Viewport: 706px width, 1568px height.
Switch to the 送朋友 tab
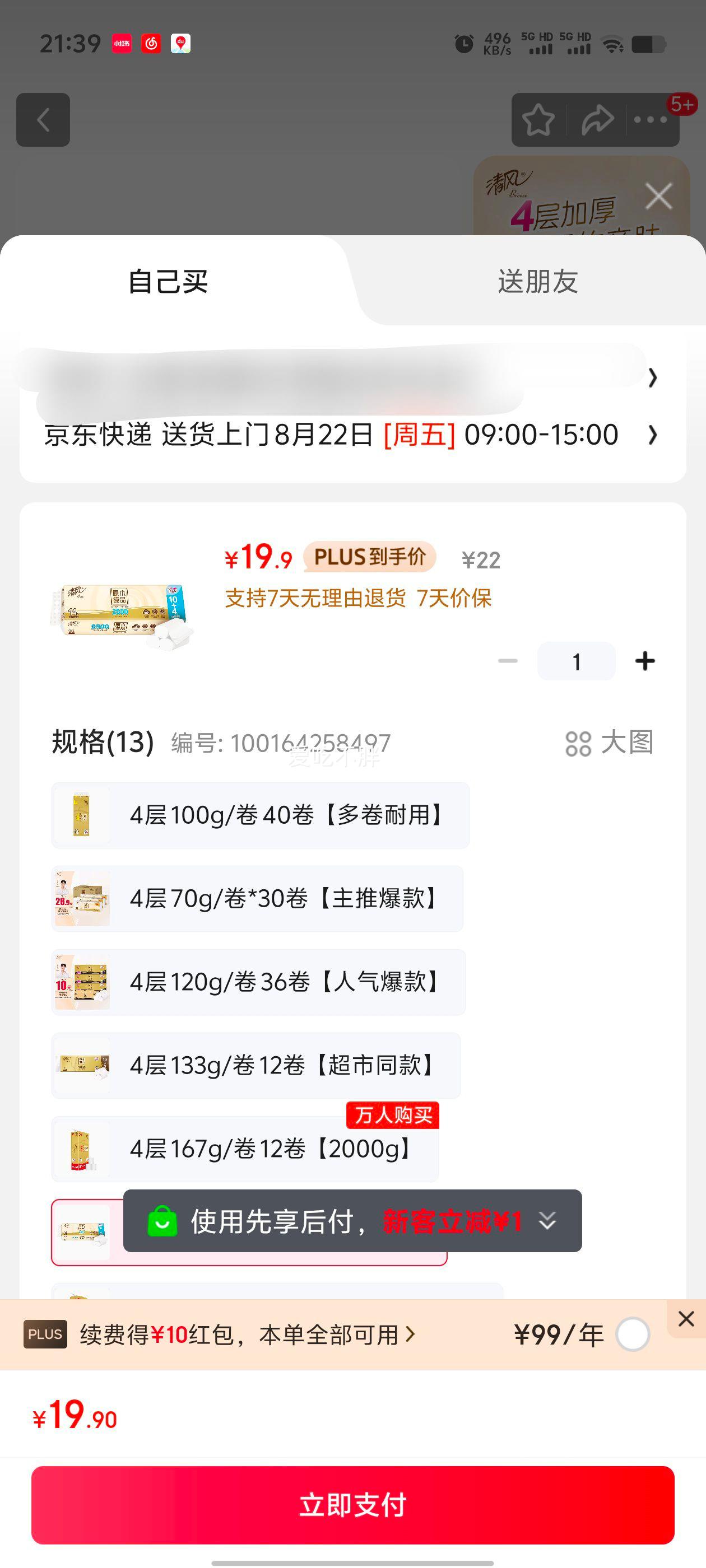point(536,281)
